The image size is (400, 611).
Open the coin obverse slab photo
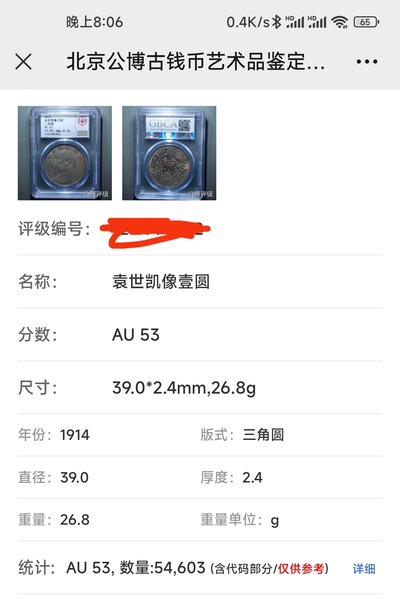point(65,153)
